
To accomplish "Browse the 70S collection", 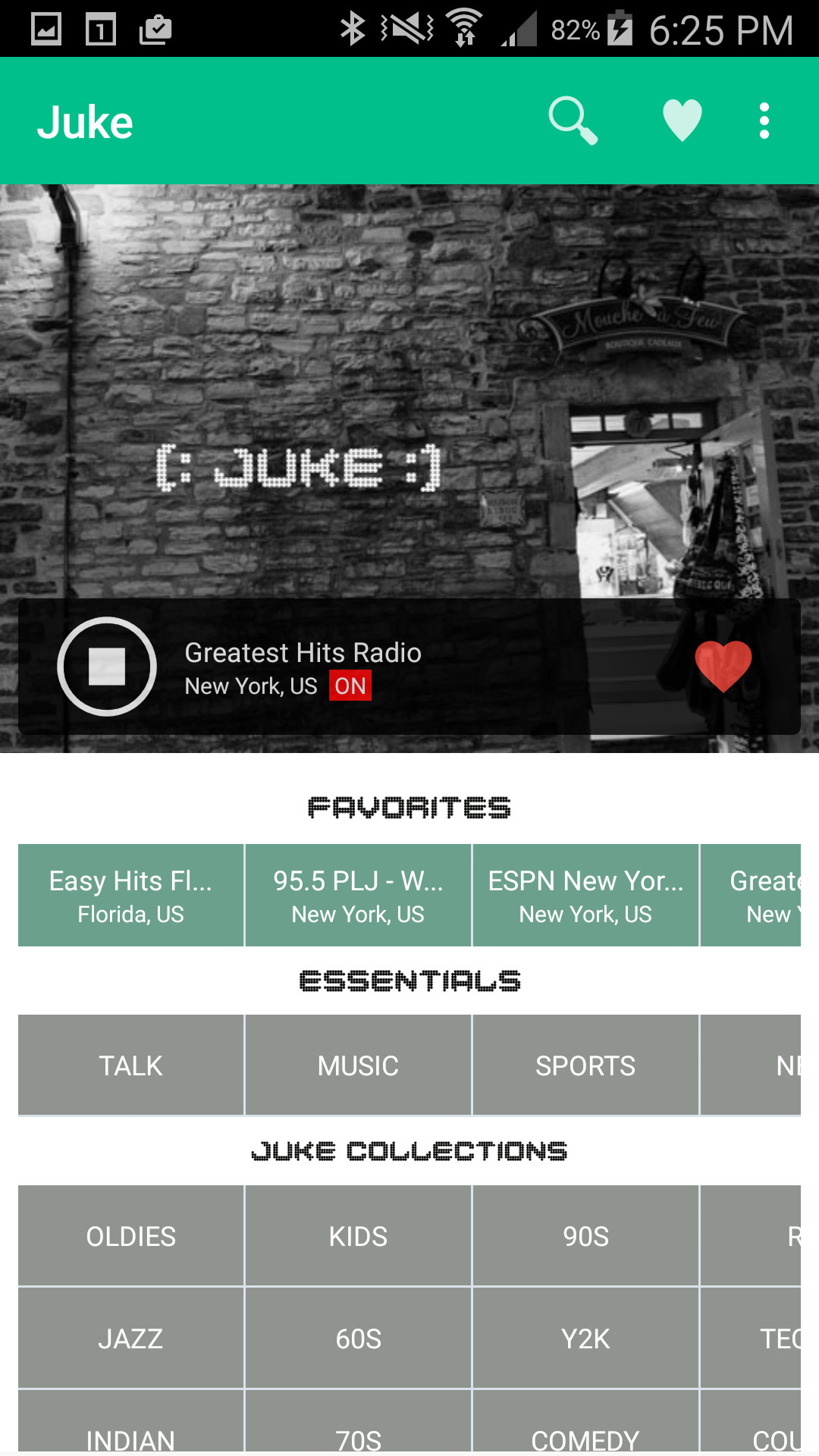I will pyautogui.click(x=358, y=1429).
